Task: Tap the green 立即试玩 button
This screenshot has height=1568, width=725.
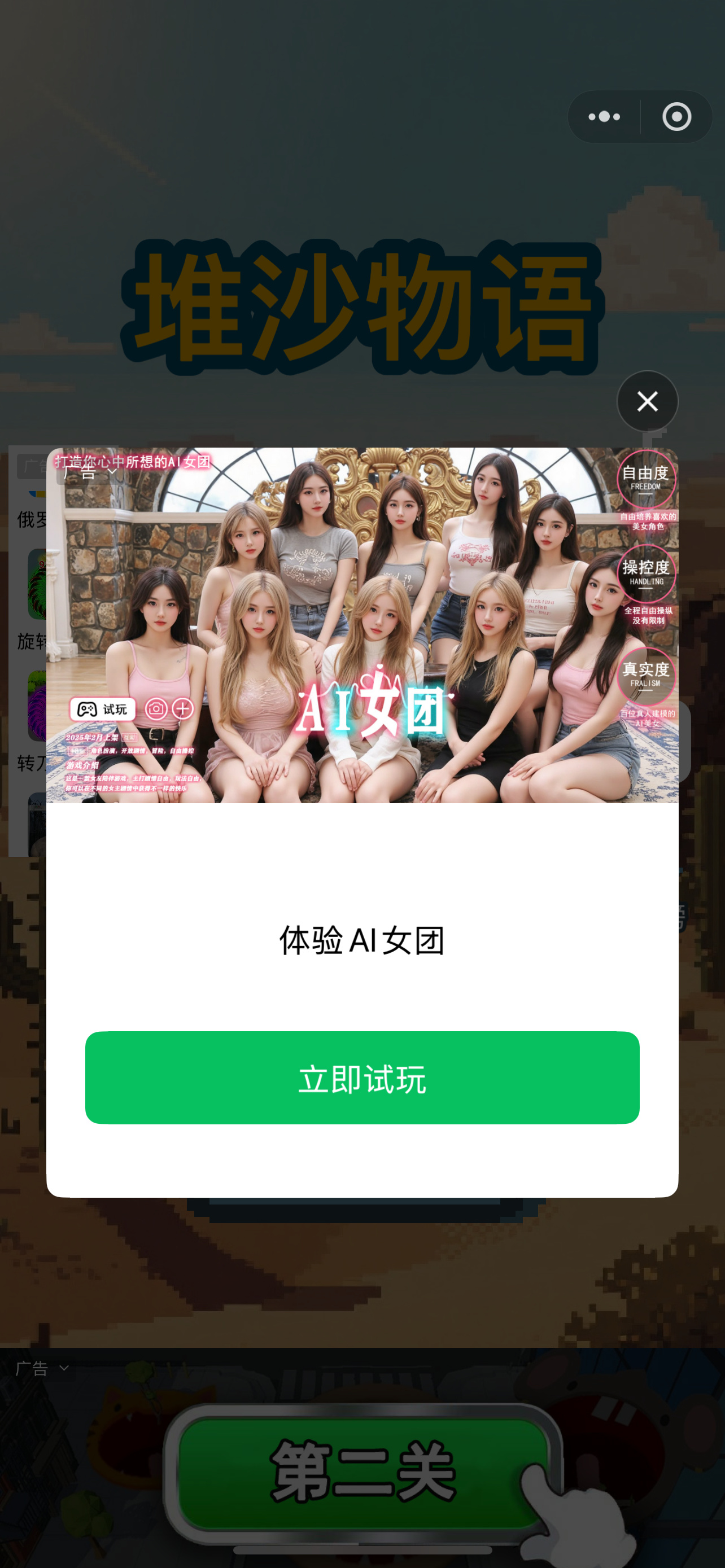Action: pyautogui.click(x=362, y=1078)
